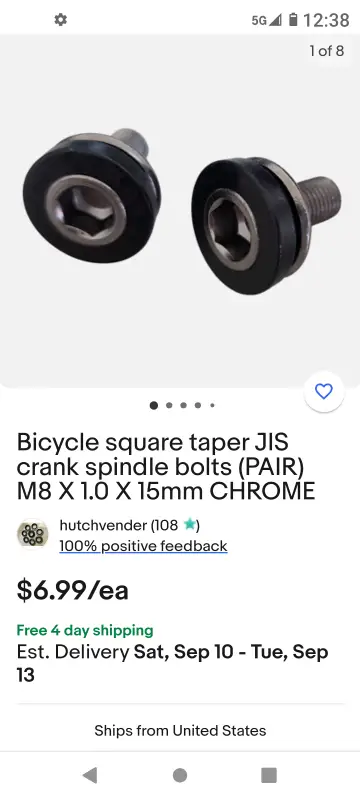Go back using the system back button
This screenshot has height=800, width=360.
(x=90, y=775)
